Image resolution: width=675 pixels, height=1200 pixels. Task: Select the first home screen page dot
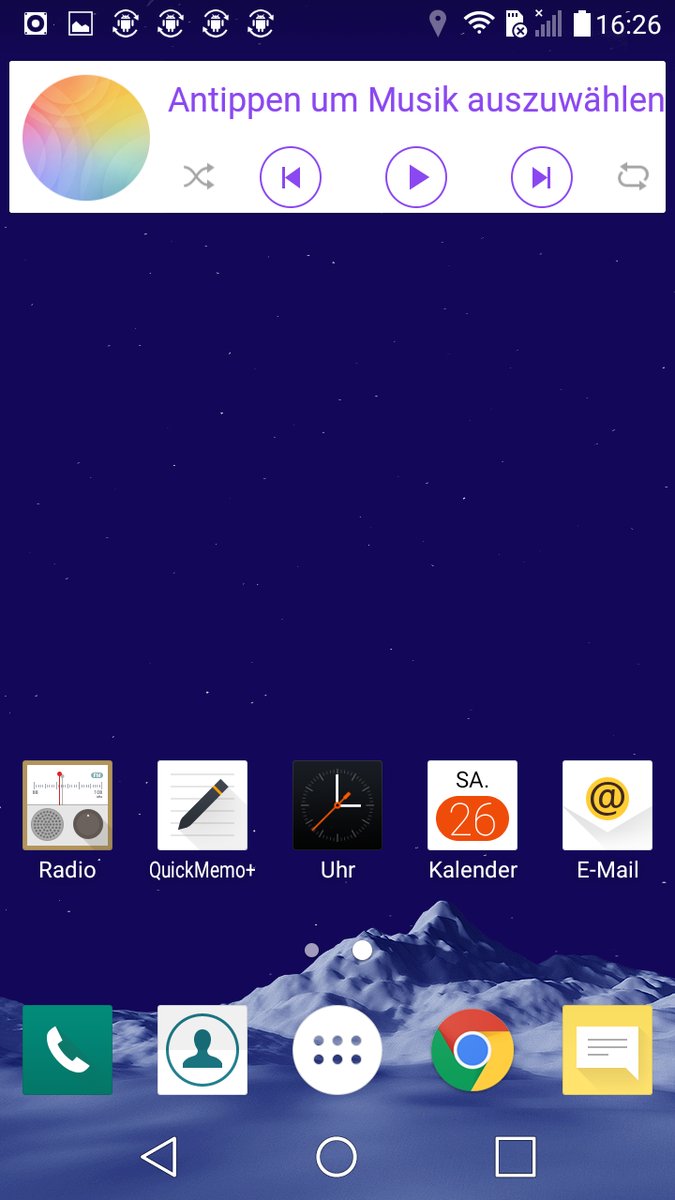coord(312,950)
